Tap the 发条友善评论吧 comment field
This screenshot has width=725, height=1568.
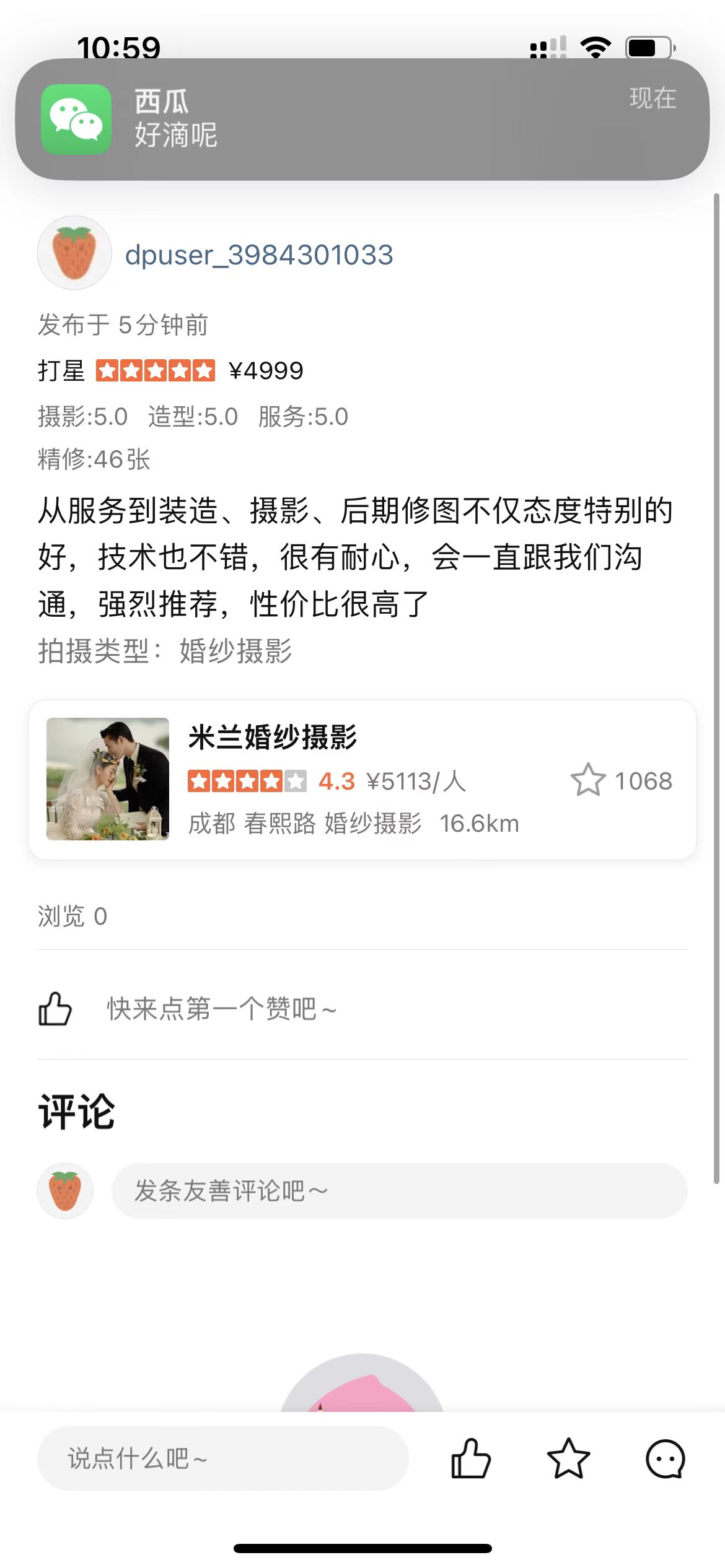tap(398, 1190)
